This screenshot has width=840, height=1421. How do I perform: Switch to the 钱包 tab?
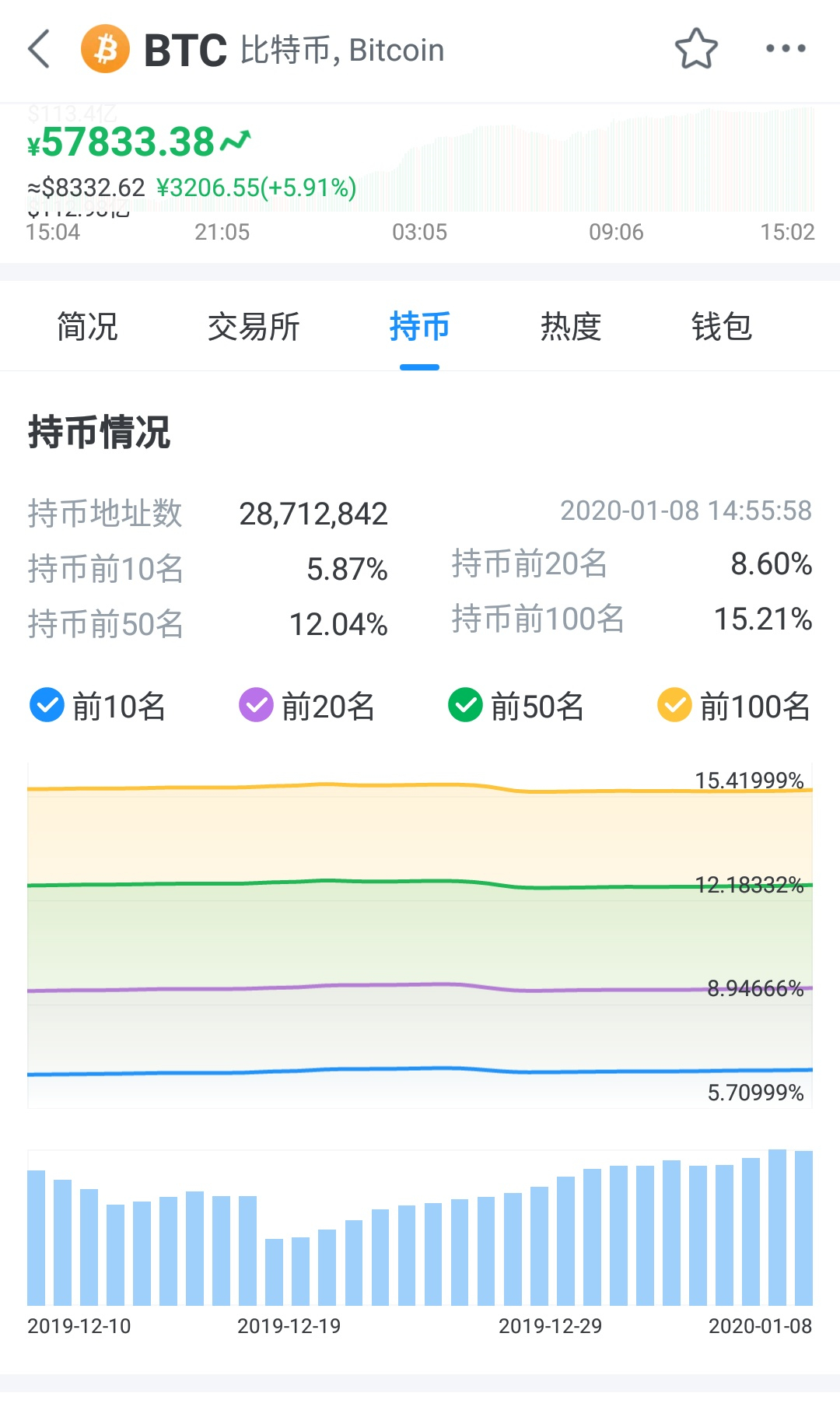pyautogui.click(x=722, y=327)
